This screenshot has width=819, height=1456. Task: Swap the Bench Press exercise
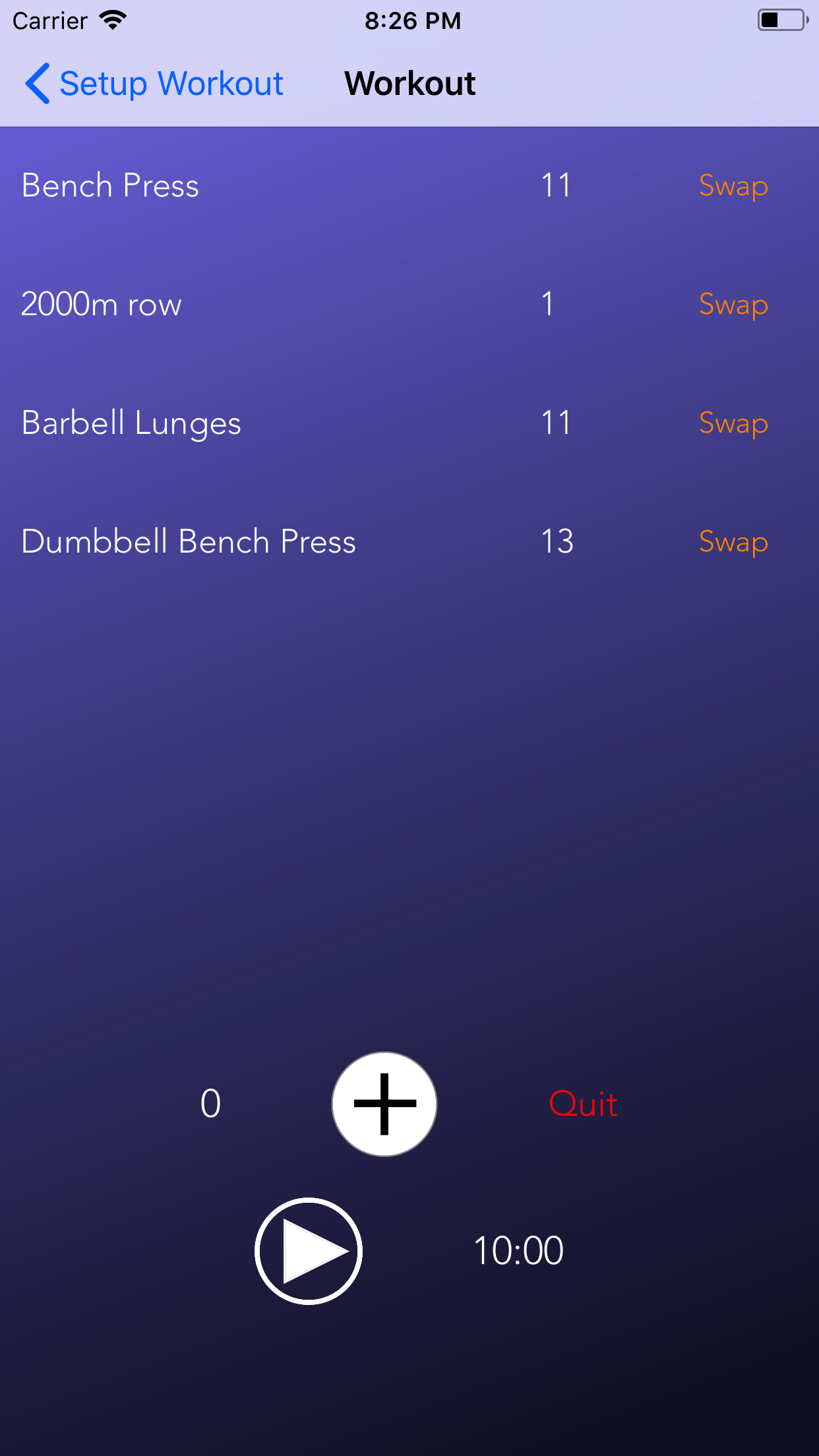pos(733,186)
